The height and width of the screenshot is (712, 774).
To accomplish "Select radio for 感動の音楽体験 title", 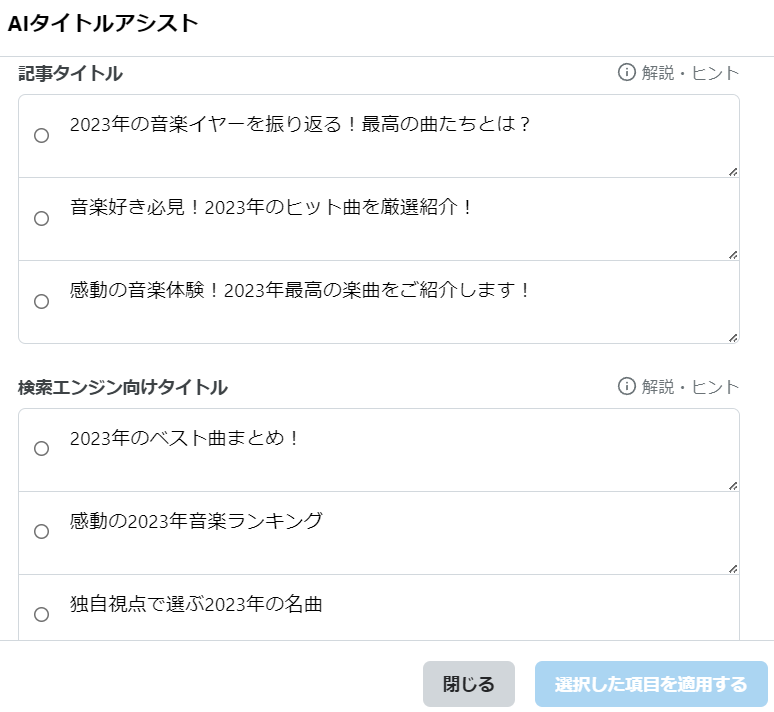I will (x=41, y=301).
